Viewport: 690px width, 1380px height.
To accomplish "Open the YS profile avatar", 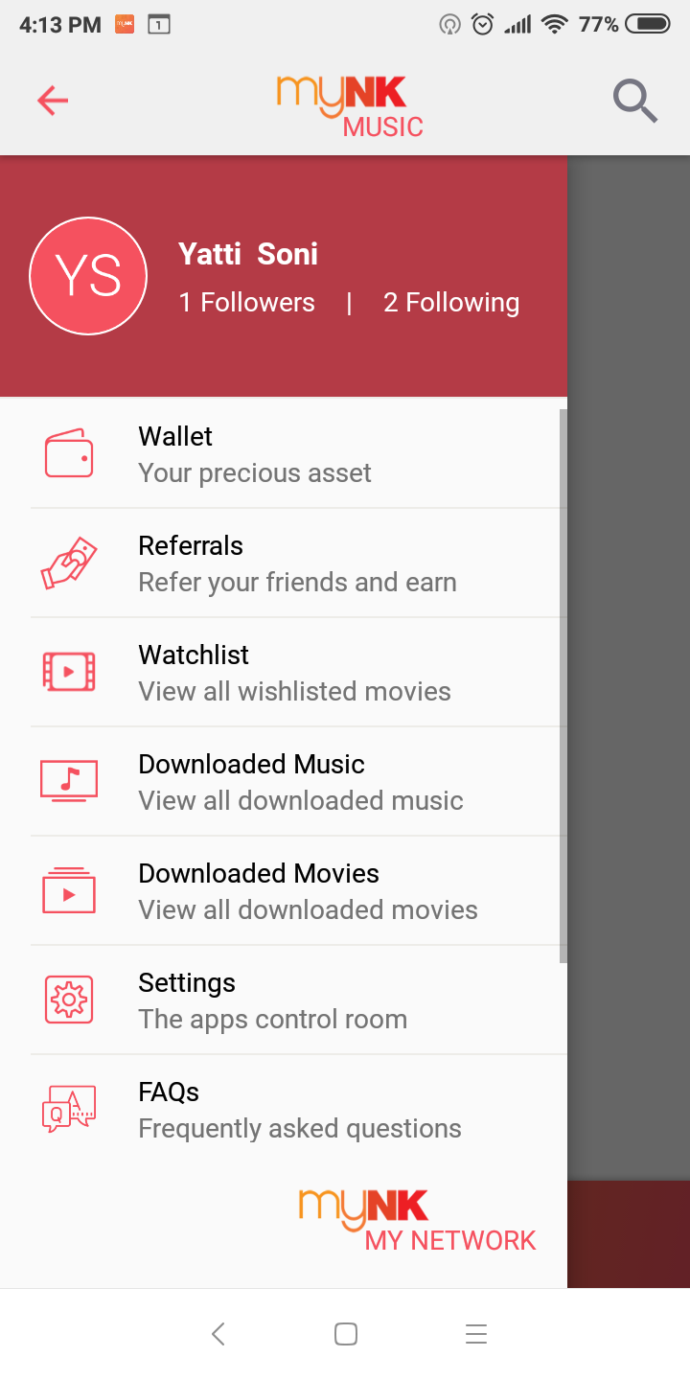I will (88, 276).
